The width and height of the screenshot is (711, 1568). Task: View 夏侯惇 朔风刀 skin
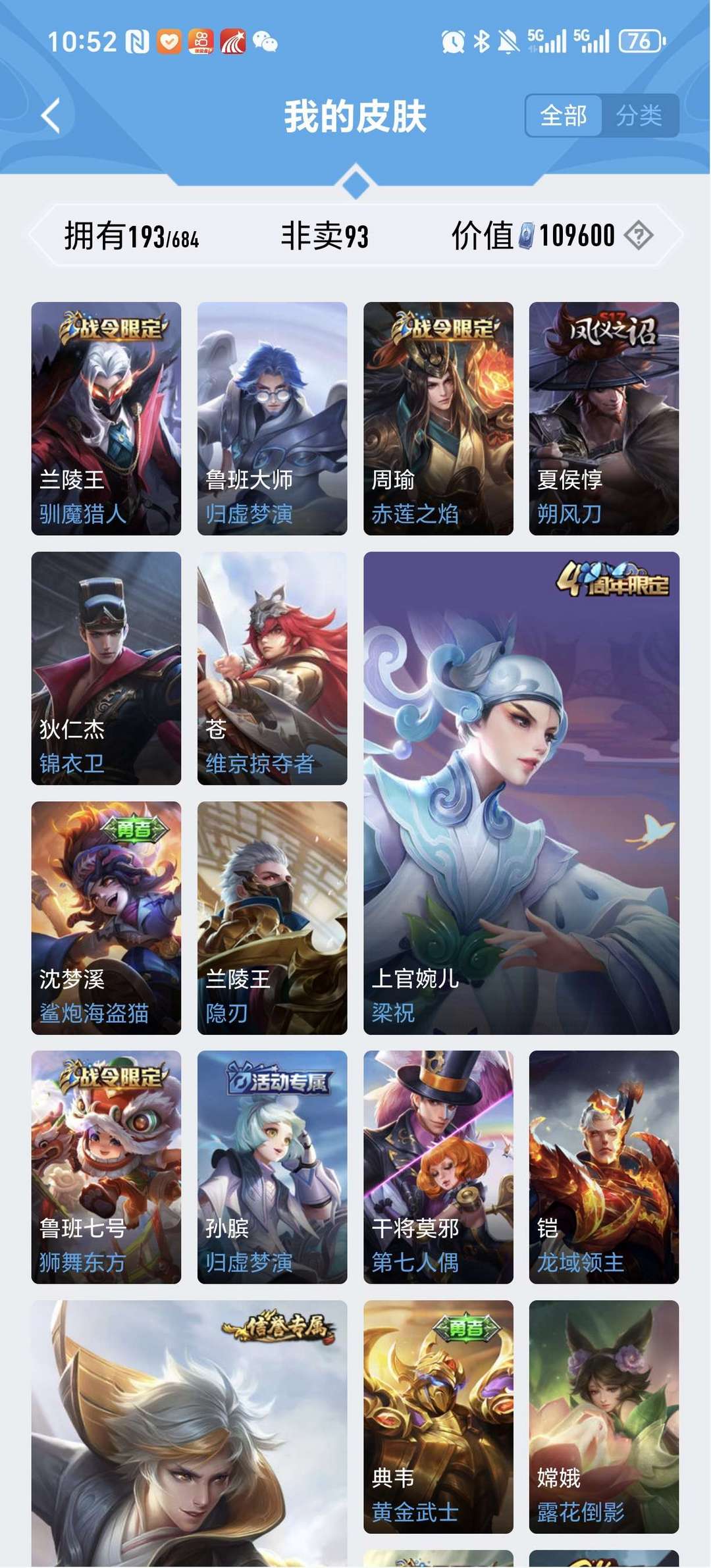tap(604, 418)
